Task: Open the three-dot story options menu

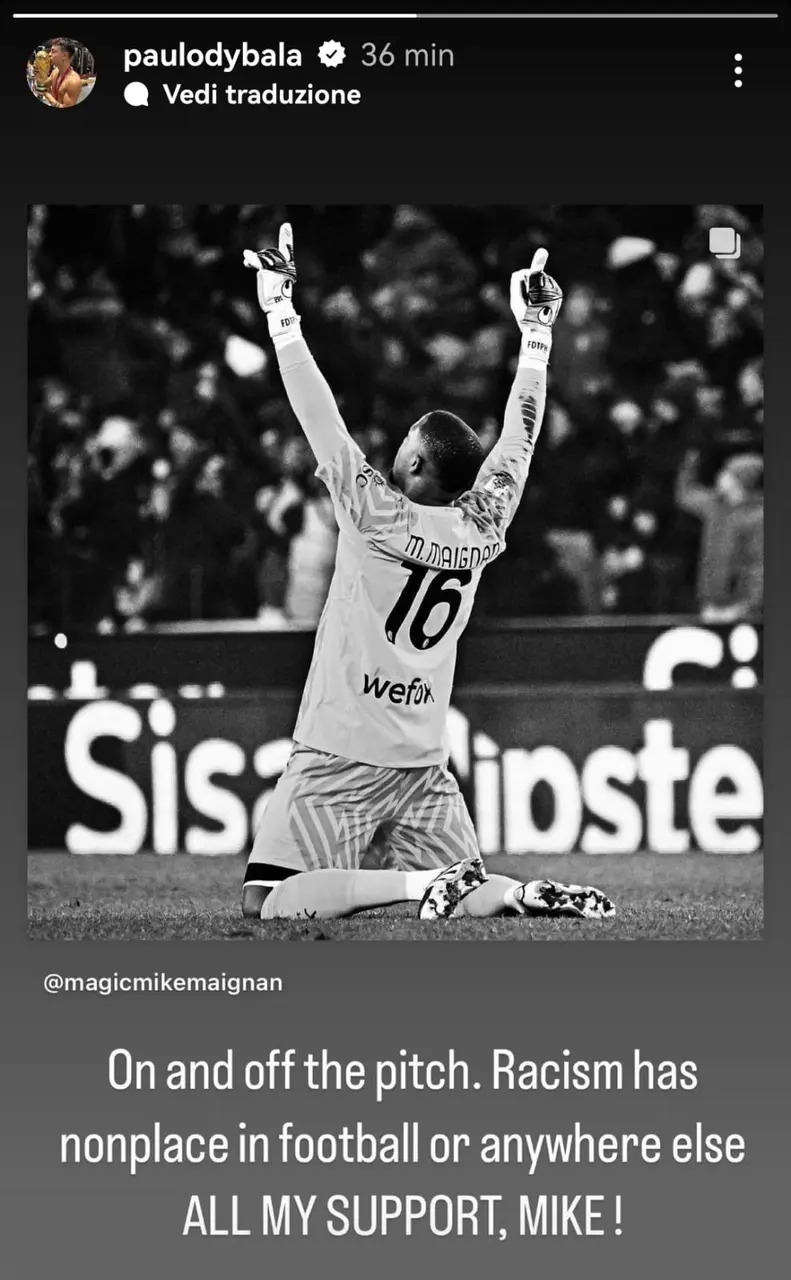Action: tap(738, 71)
